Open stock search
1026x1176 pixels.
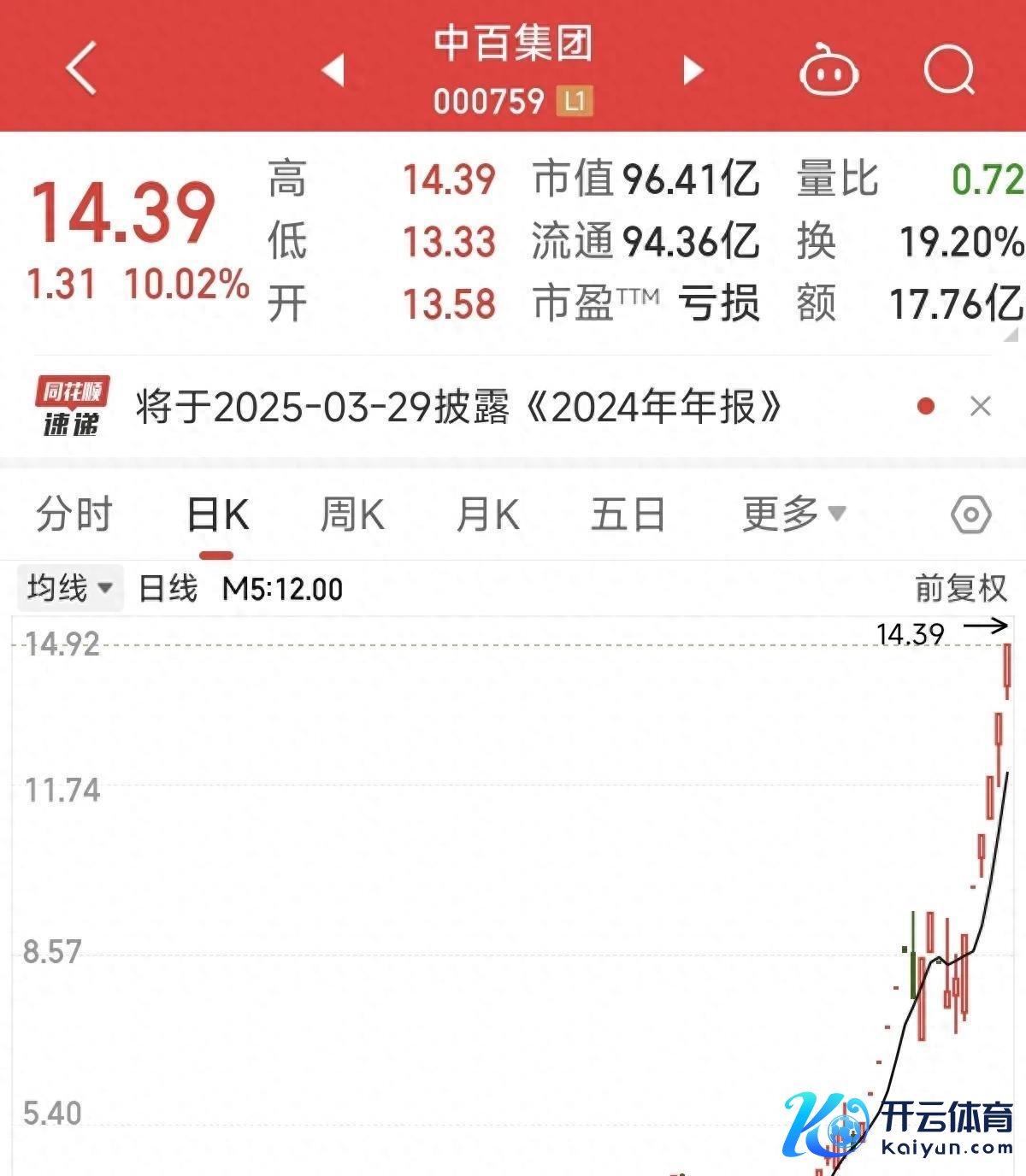point(949,69)
